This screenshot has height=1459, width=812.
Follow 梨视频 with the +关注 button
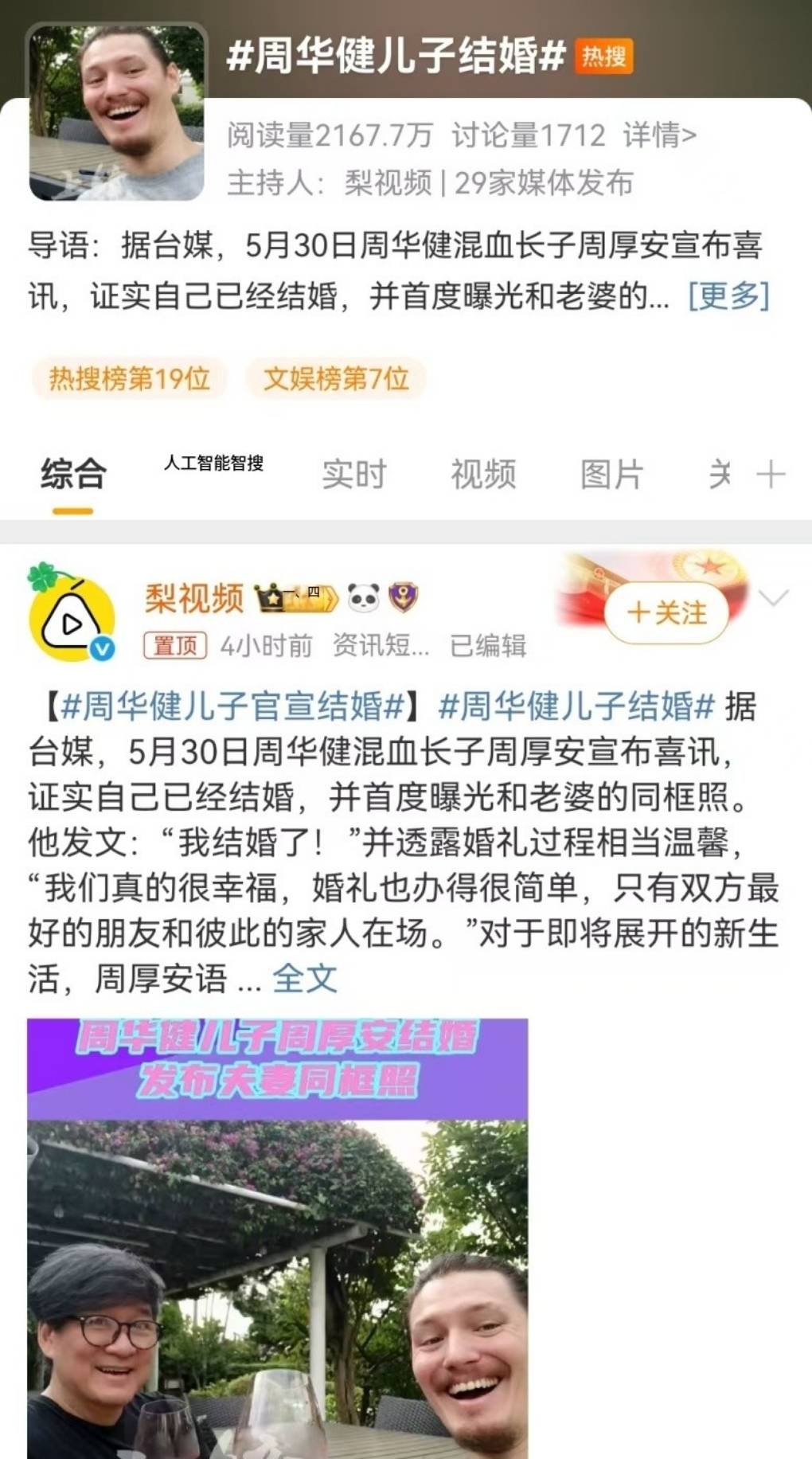pos(667,613)
